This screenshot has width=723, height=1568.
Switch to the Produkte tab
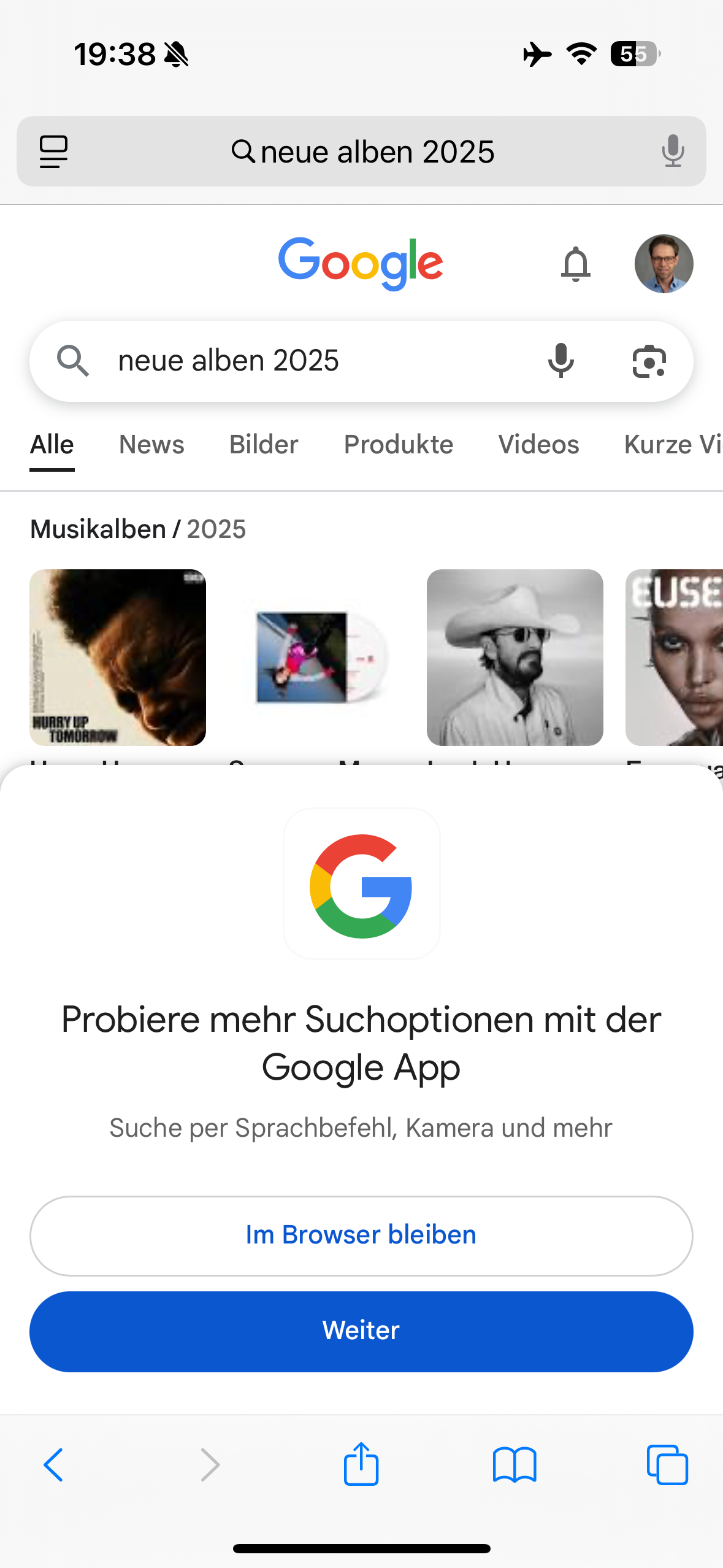[x=398, y=445]
